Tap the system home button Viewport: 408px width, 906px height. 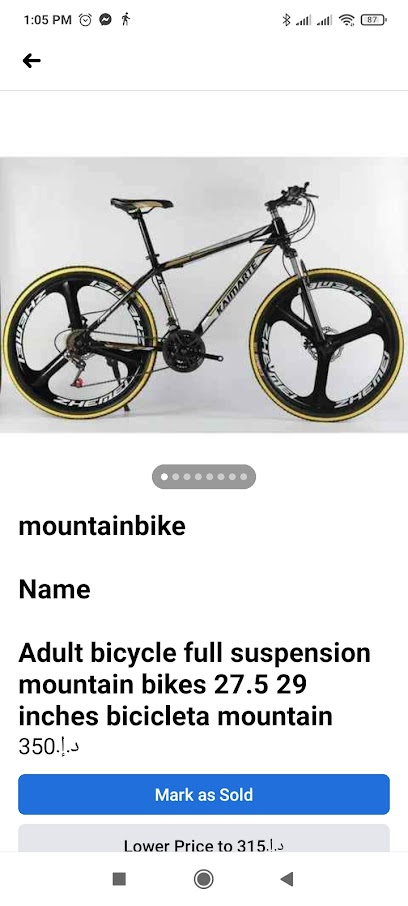click(x=203, y=879)
